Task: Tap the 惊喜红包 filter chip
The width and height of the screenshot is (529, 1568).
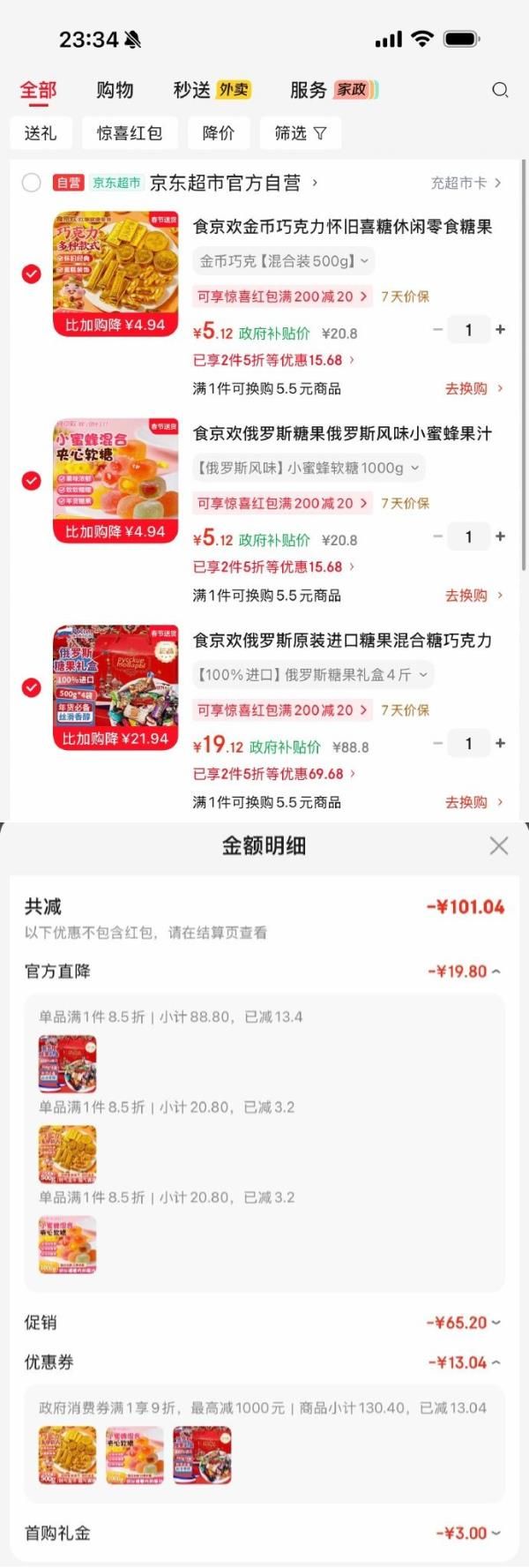Action: [x=130, y=133]
